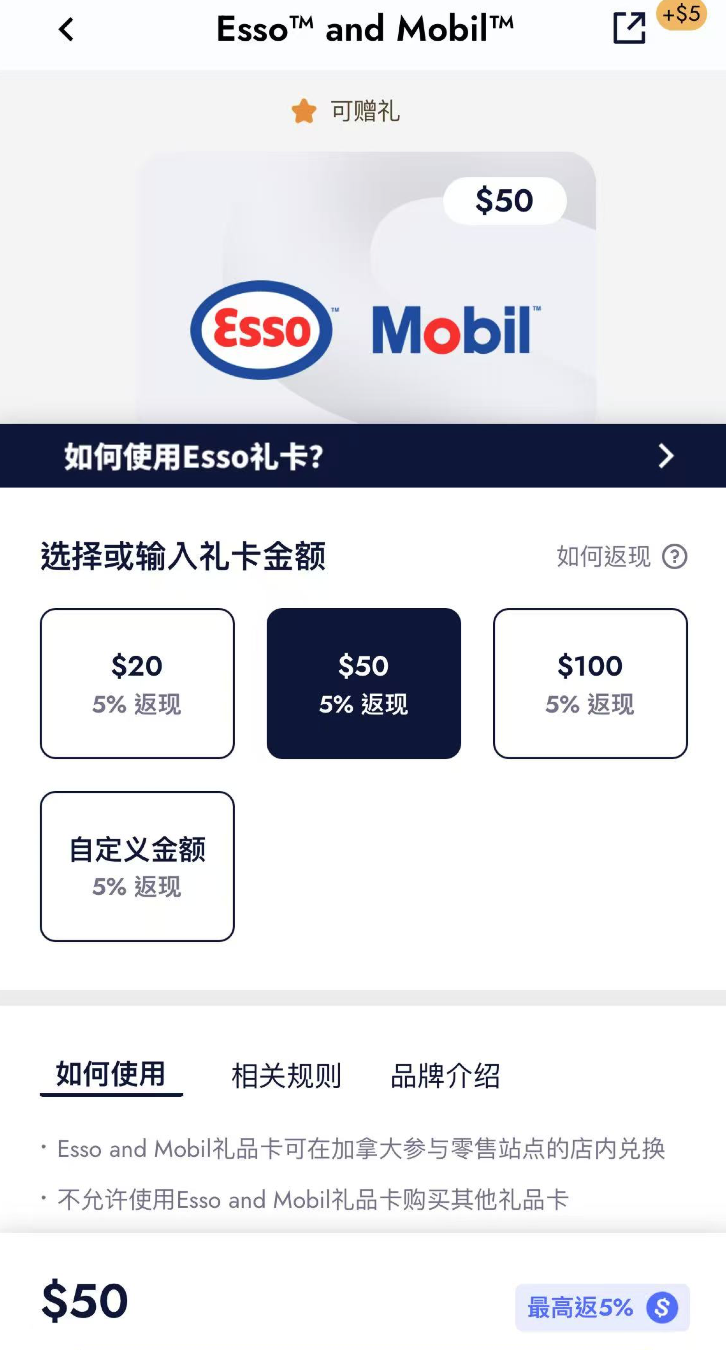Select the $20 gift card amount

click(137, 683)
